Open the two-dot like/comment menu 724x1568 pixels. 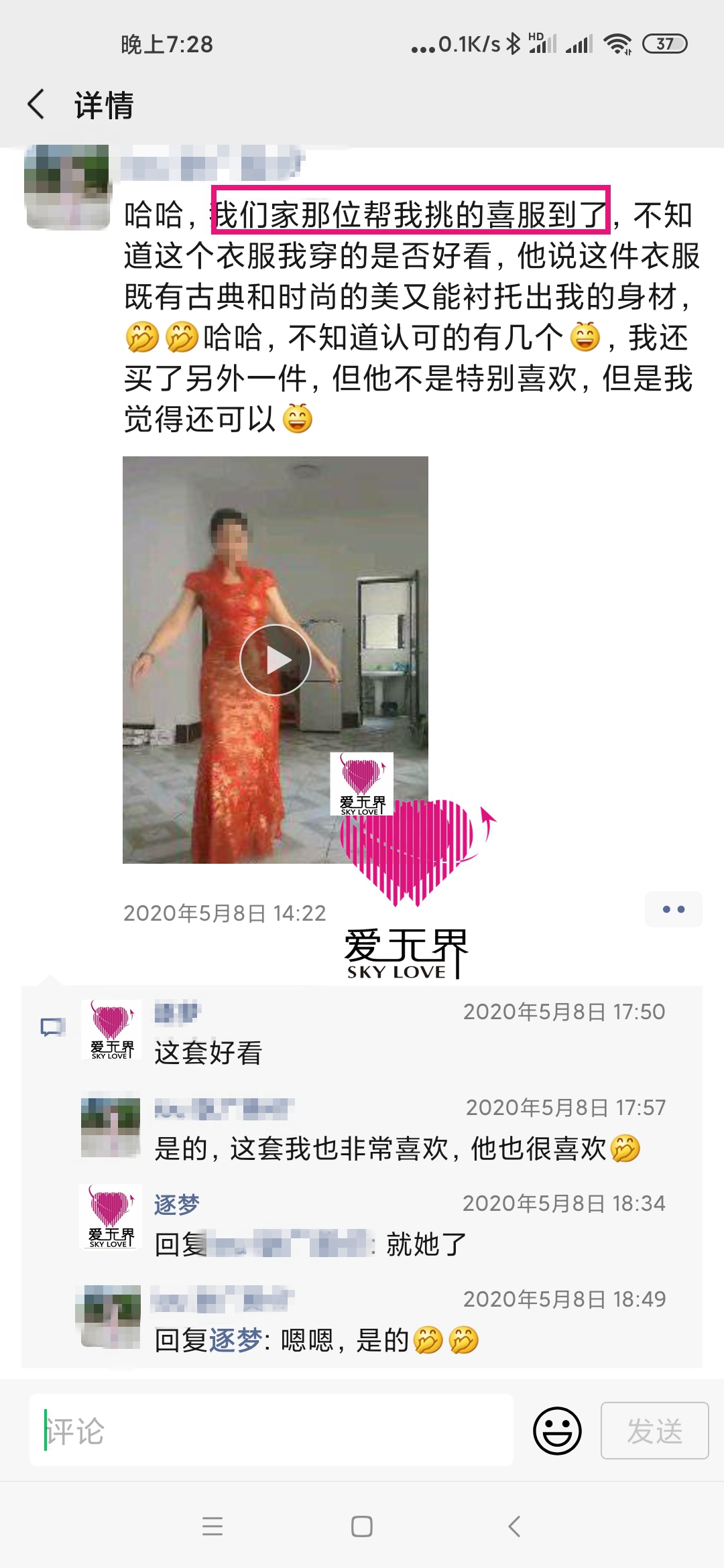(673, 909)
